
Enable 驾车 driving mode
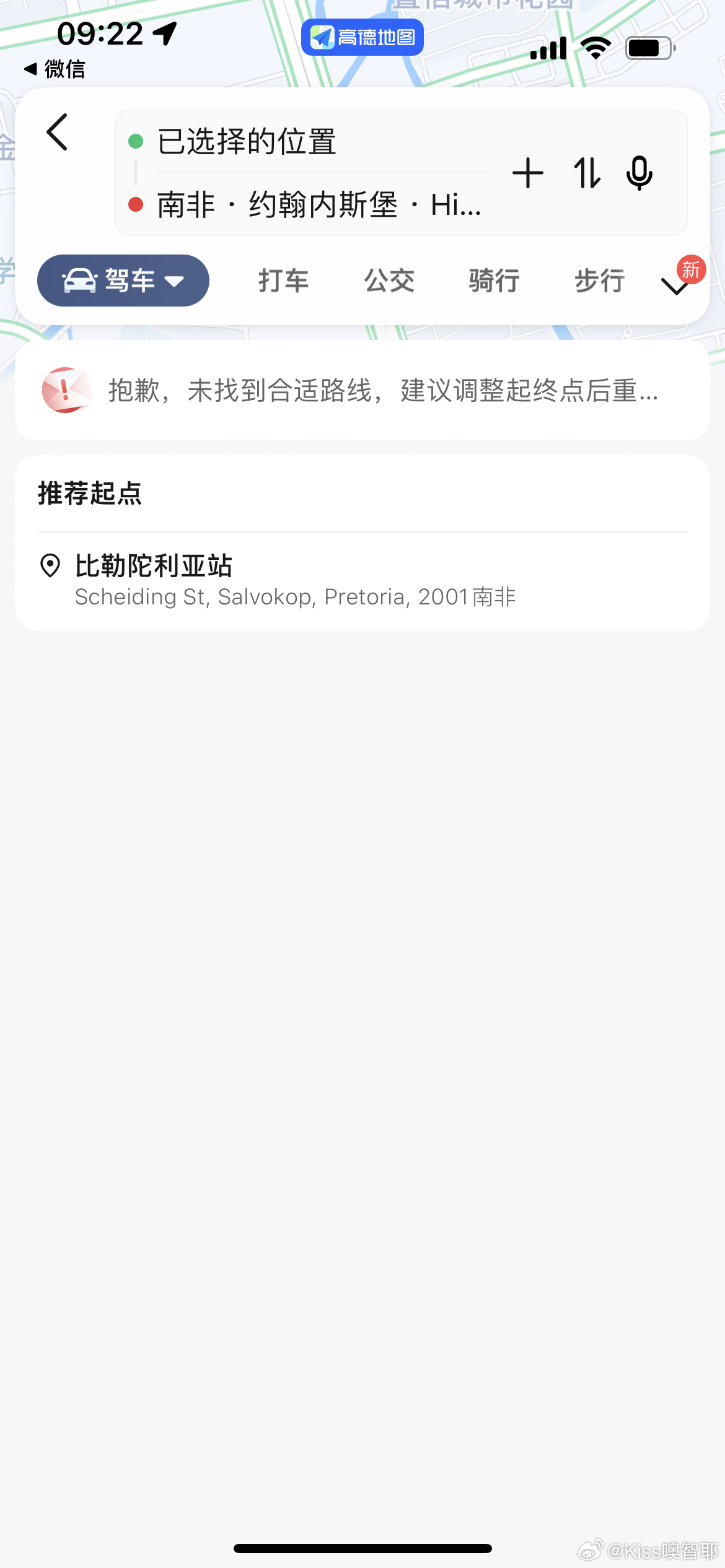[123, 280]
